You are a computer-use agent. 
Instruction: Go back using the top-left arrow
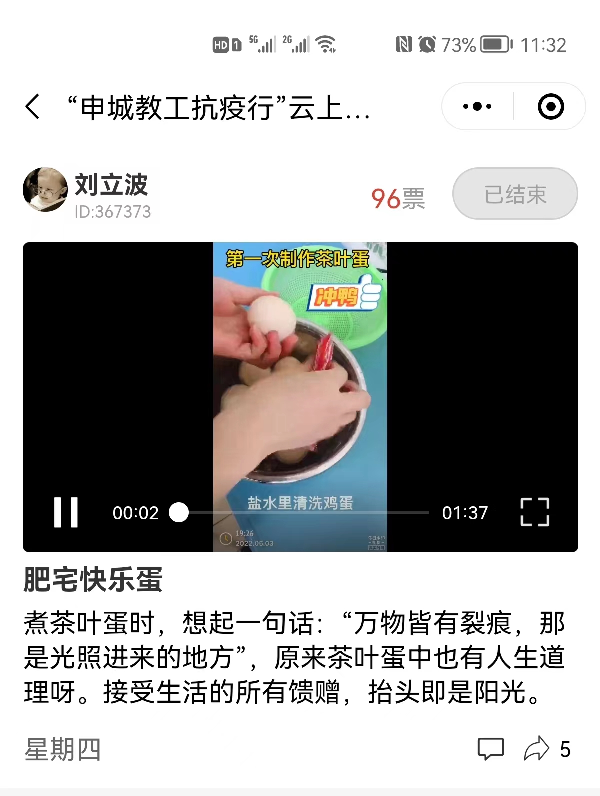pyautogui.click(x=33, y=107)
